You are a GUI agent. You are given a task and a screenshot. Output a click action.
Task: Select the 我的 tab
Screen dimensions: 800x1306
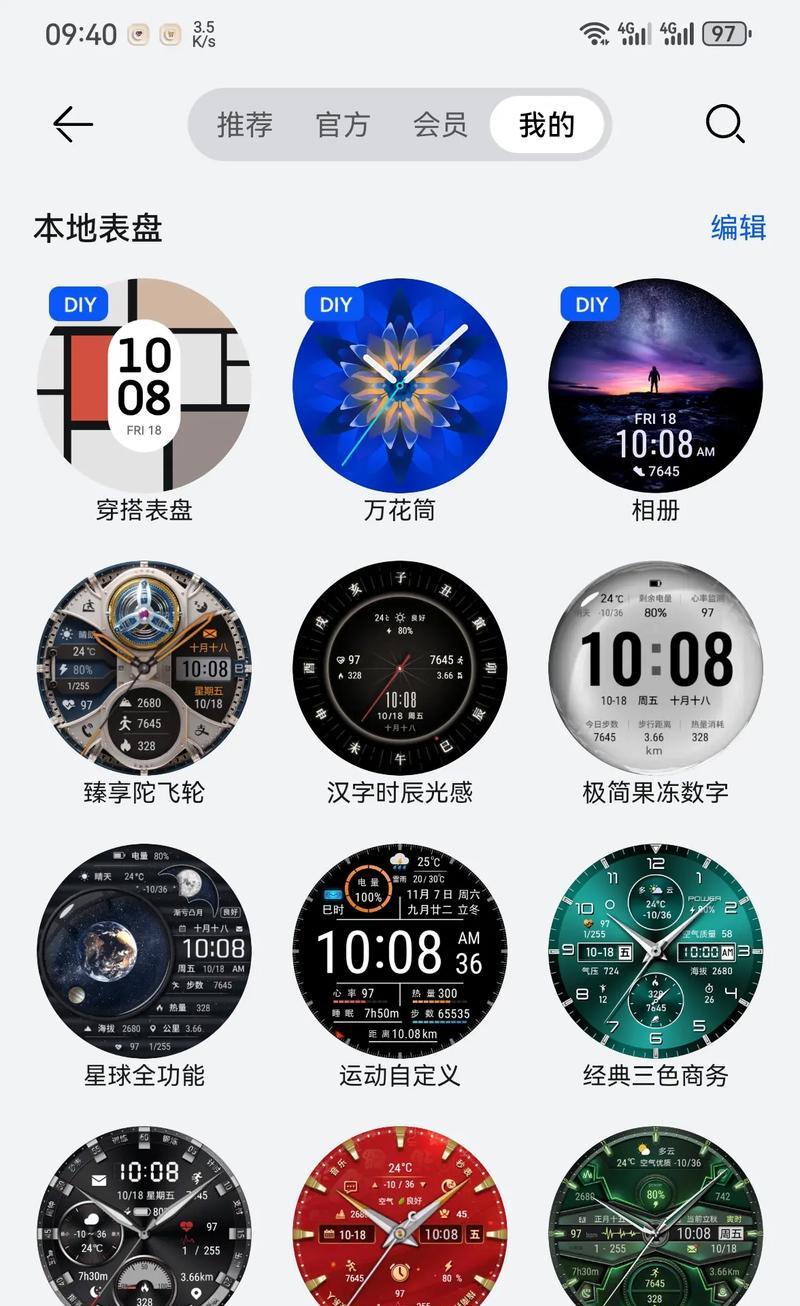[547, 125]
